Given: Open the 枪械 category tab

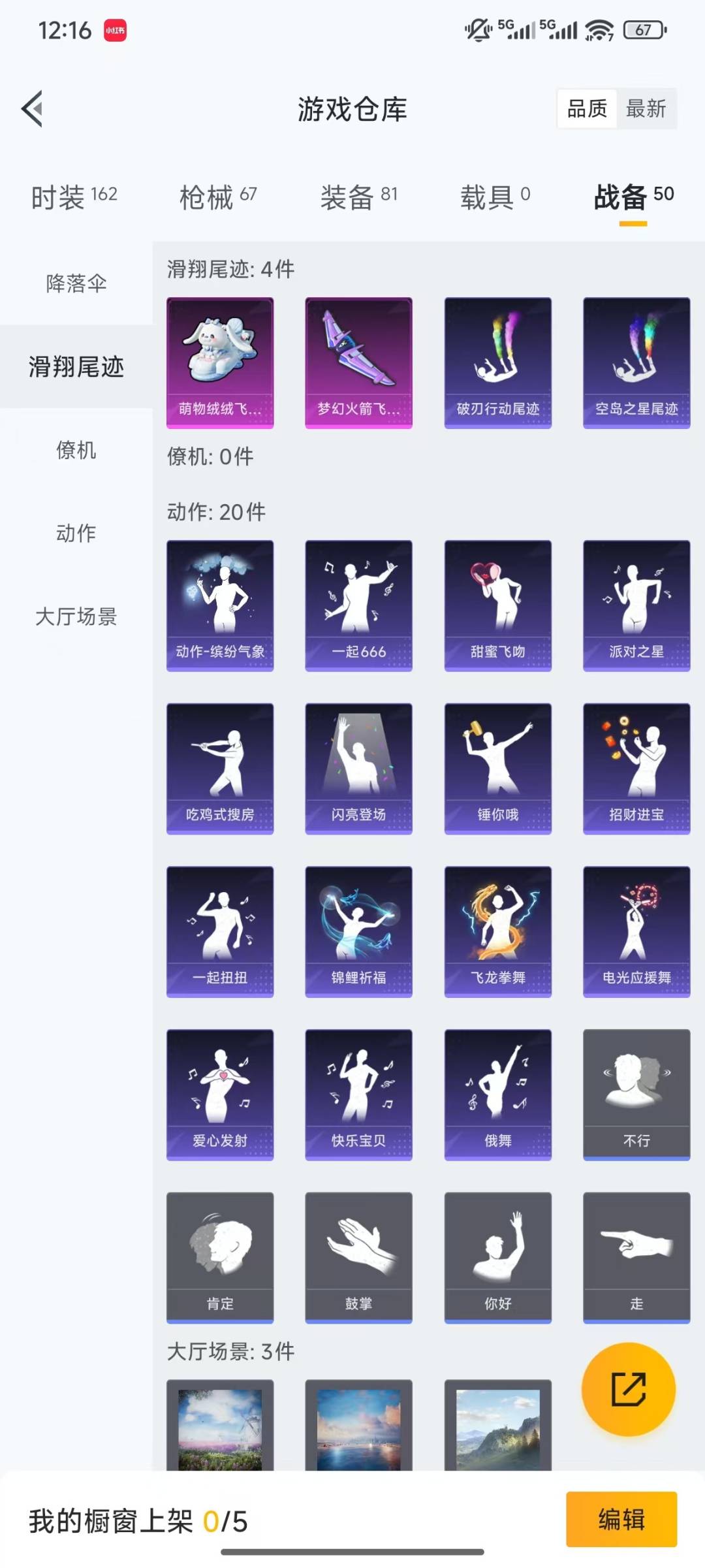Looking at the screenshot, I should click(x=218, y=197).
